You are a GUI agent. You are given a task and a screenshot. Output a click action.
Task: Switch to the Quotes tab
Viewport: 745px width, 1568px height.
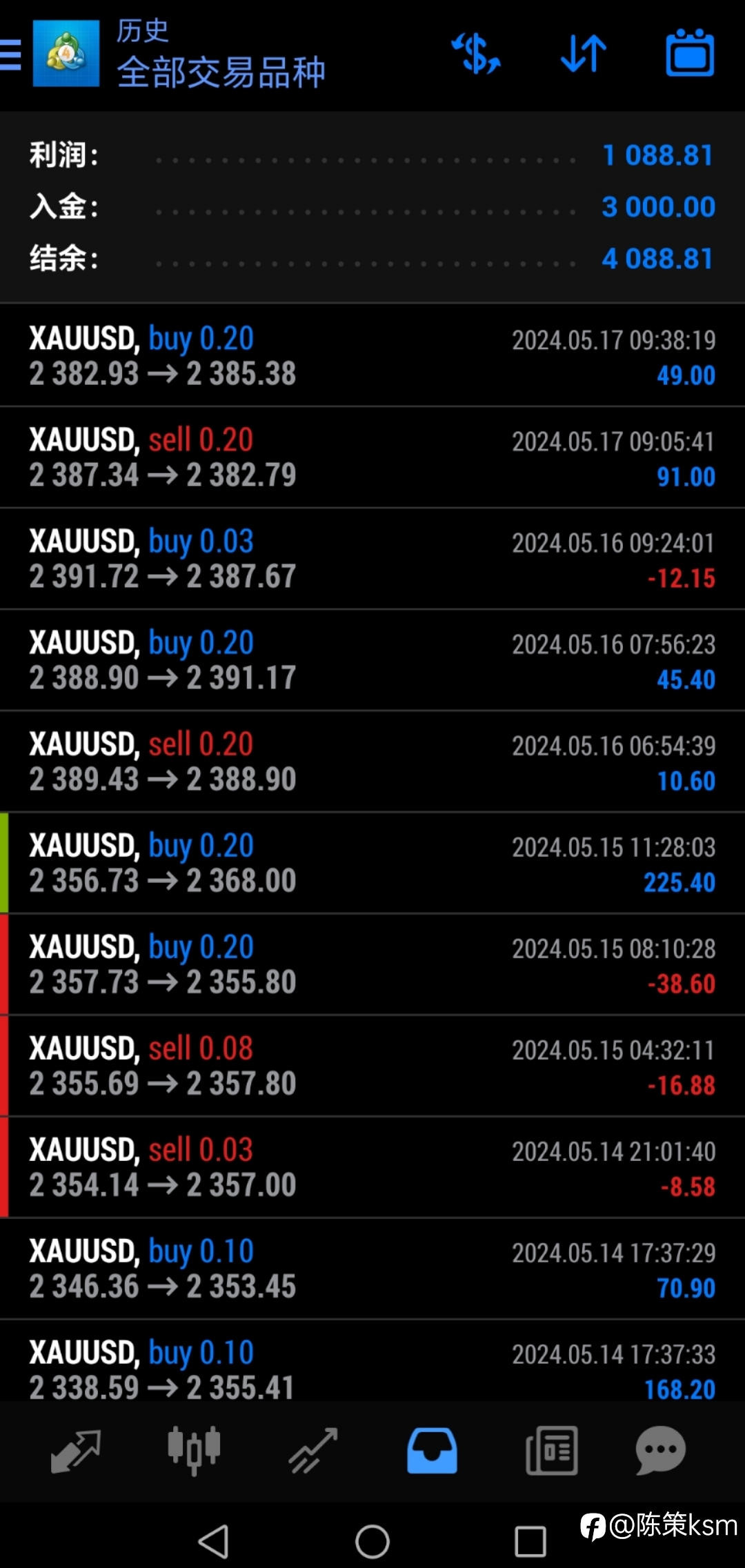(x=76, y=1451)
